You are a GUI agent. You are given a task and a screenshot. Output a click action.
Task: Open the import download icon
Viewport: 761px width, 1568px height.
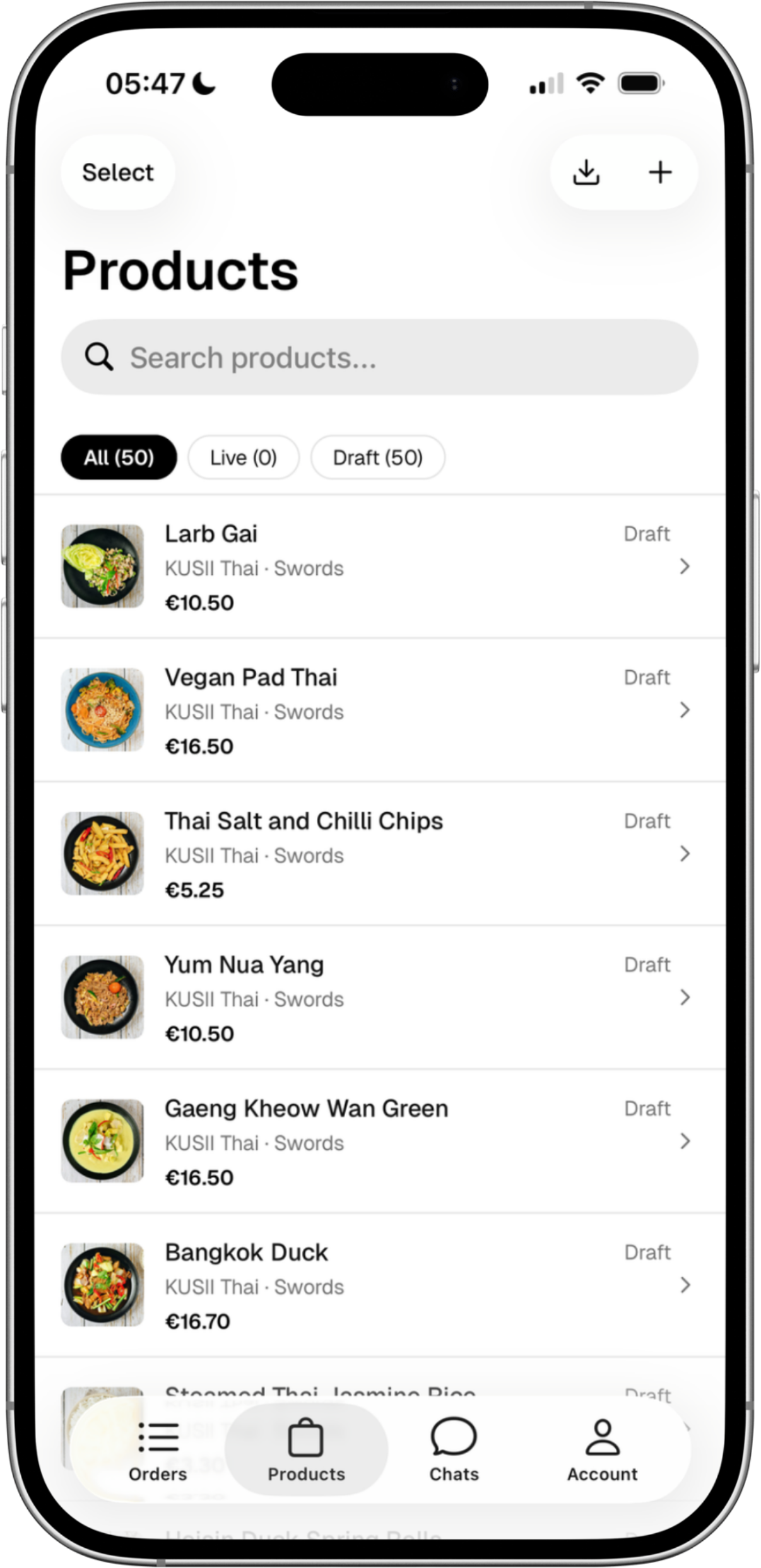pyautogui.click(x=586, y=172)
